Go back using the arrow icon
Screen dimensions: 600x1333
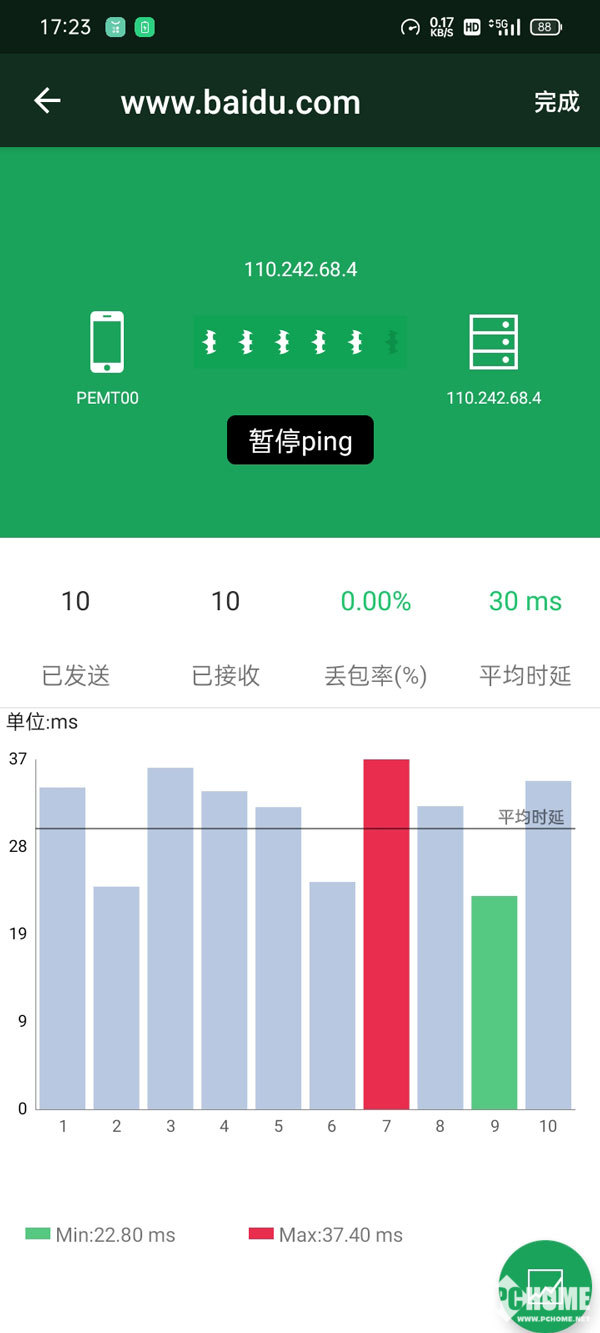click(47, 101)
